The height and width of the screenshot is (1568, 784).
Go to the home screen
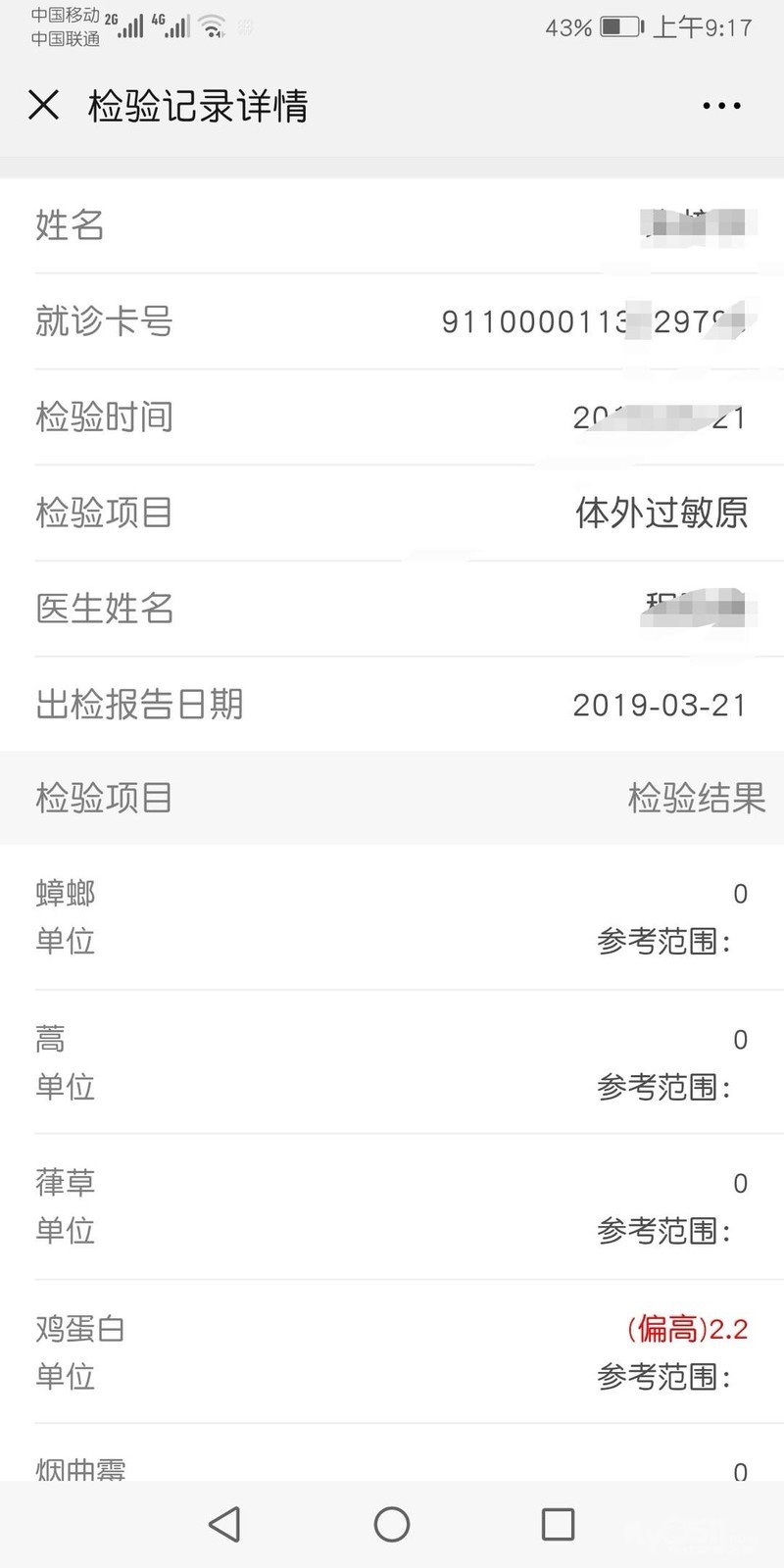(x=392, y=1524)
